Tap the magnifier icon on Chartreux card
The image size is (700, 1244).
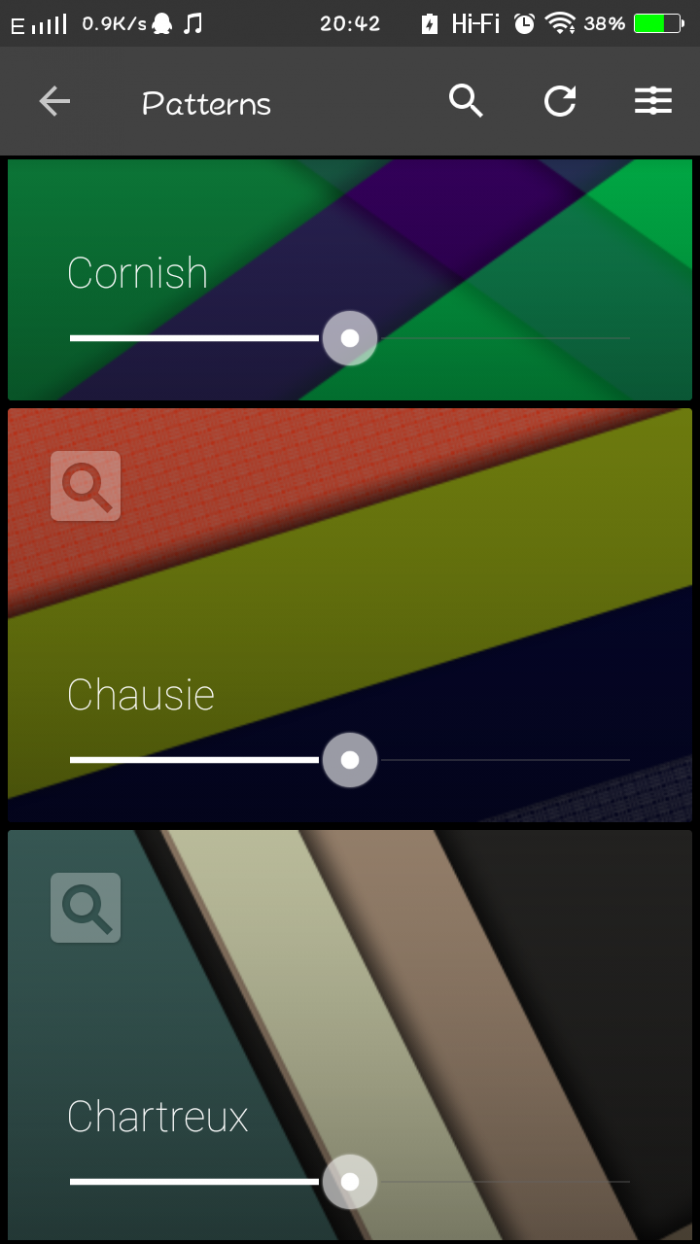coord(86,908)
